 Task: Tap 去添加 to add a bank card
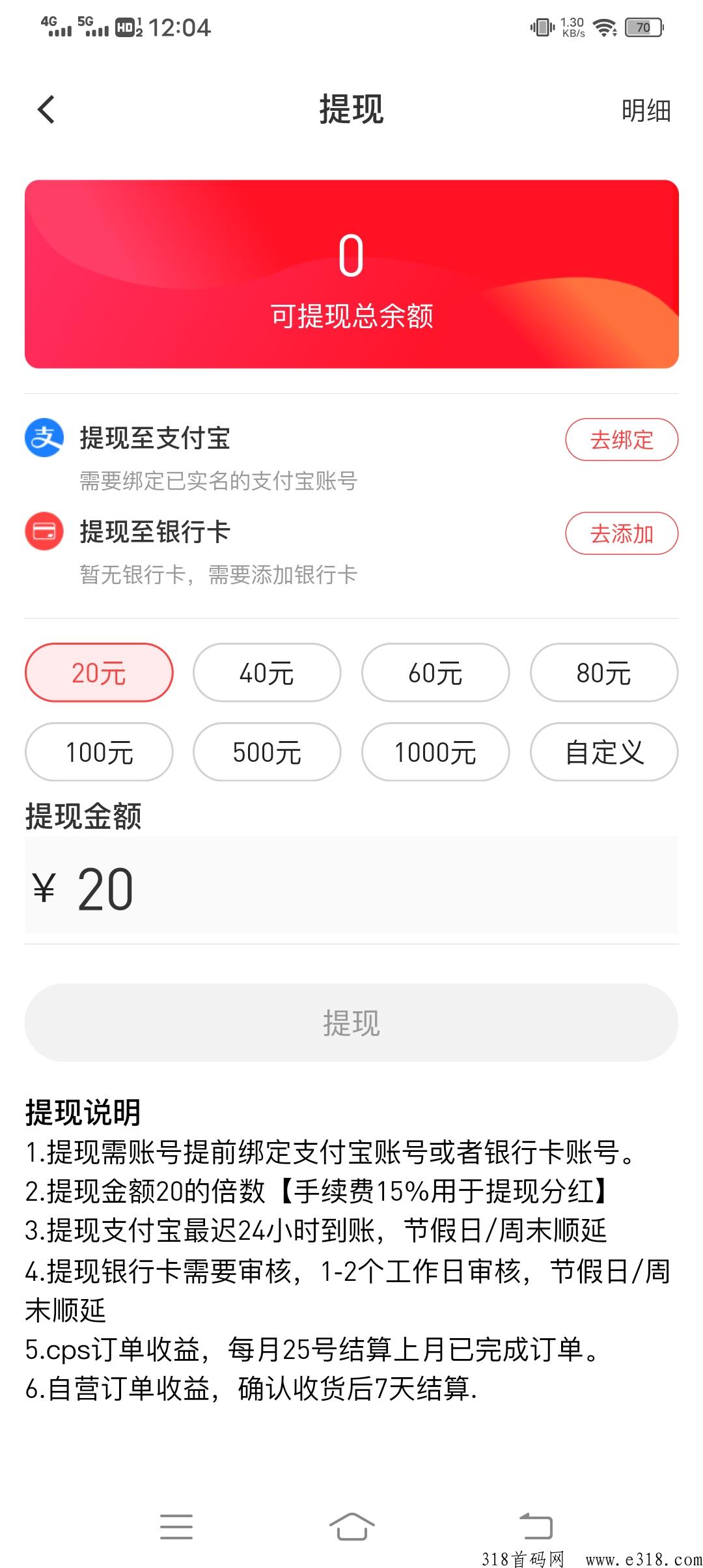tap(622, 533)
